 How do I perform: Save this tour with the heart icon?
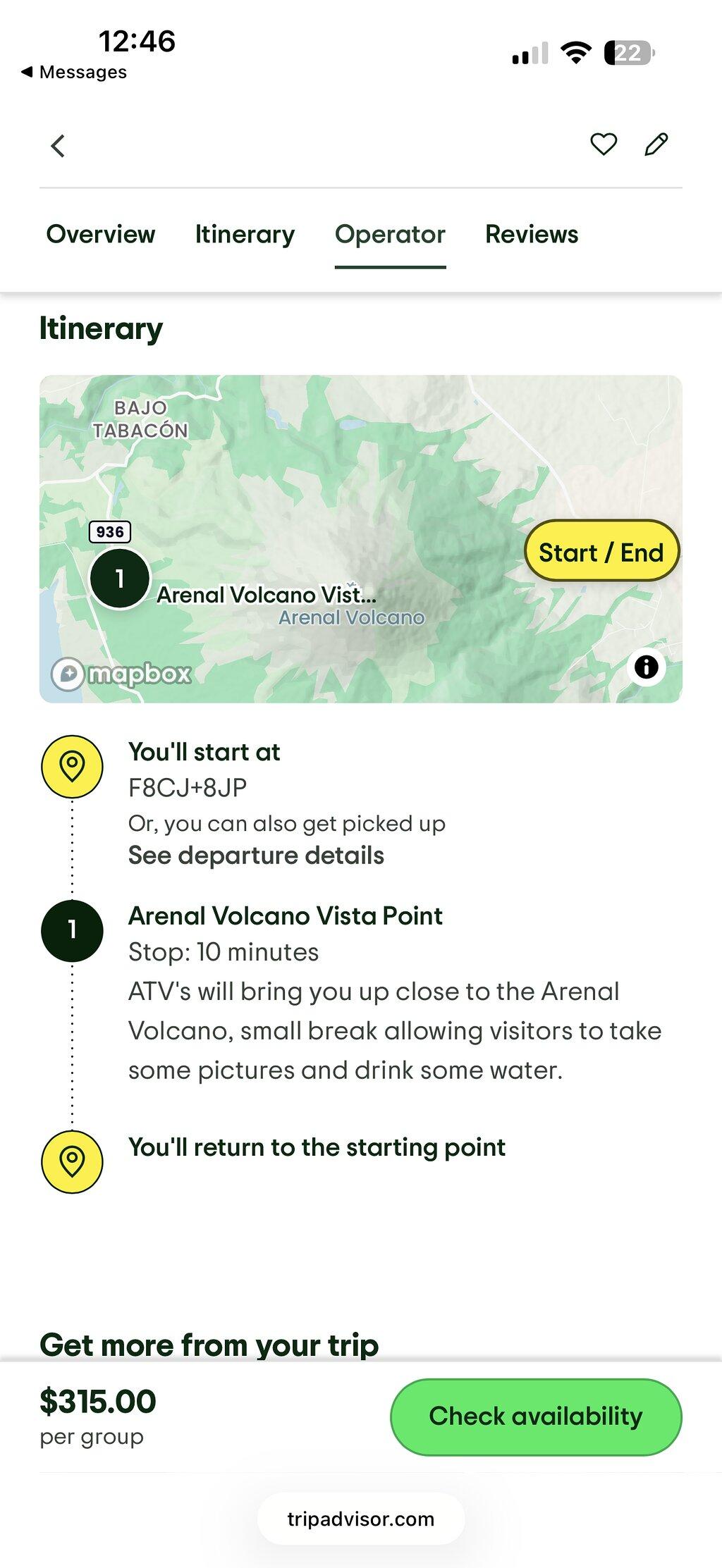pyautogui.click(x=604, y=144)
